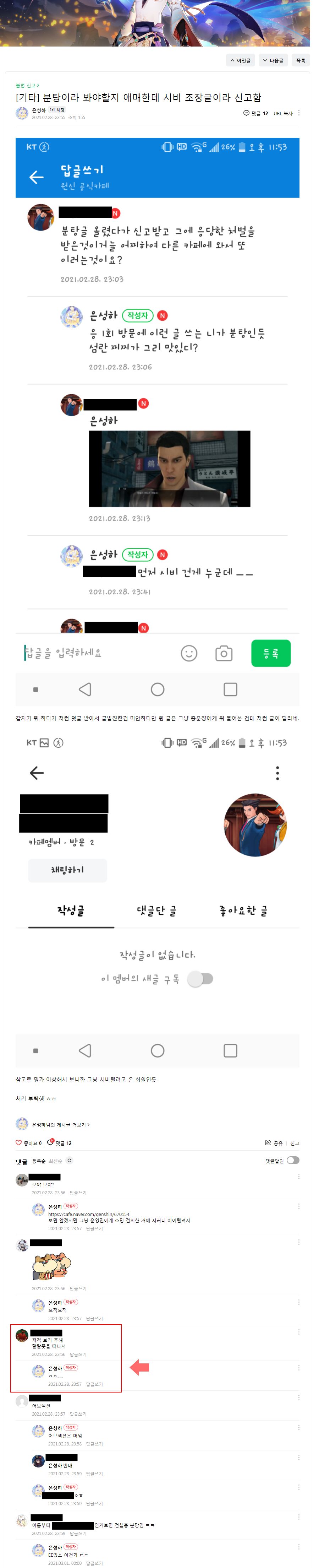Image resolution: width=319 pixels, height=1568 pixels.
Task: View more posts by 은성하
Action: [61, 1125]
